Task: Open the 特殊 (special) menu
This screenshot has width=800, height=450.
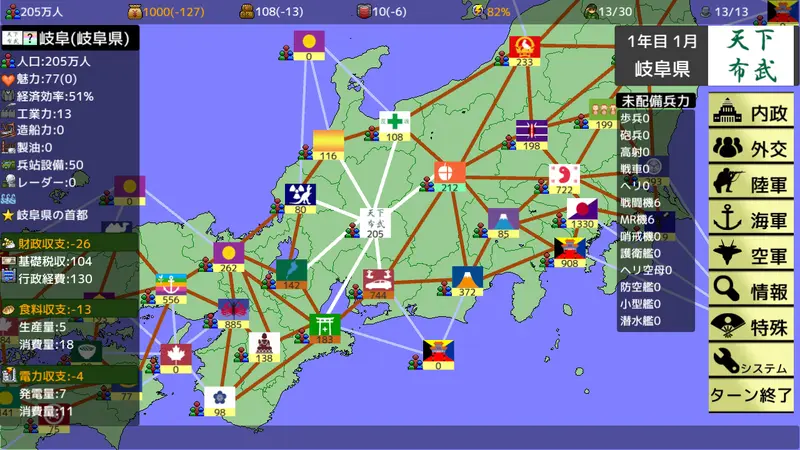Action: [754, 326]
